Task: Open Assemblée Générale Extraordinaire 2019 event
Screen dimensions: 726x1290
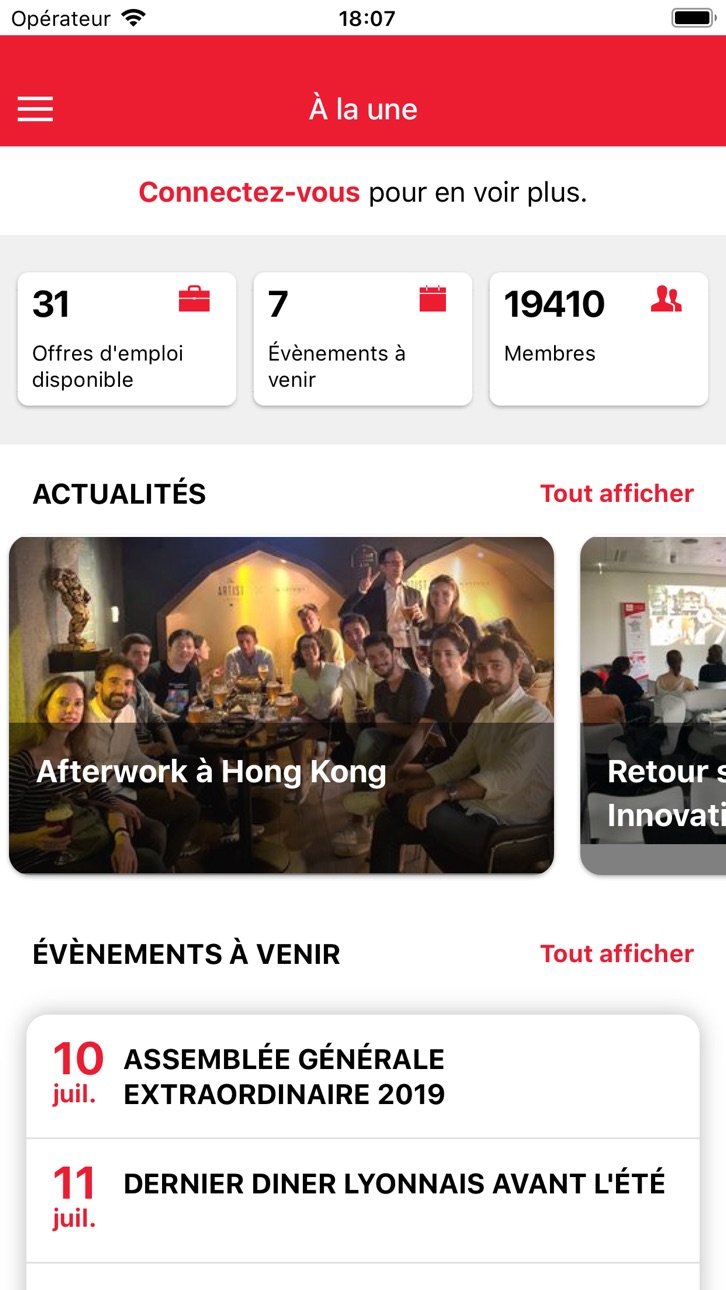Action: (363, 1077)
